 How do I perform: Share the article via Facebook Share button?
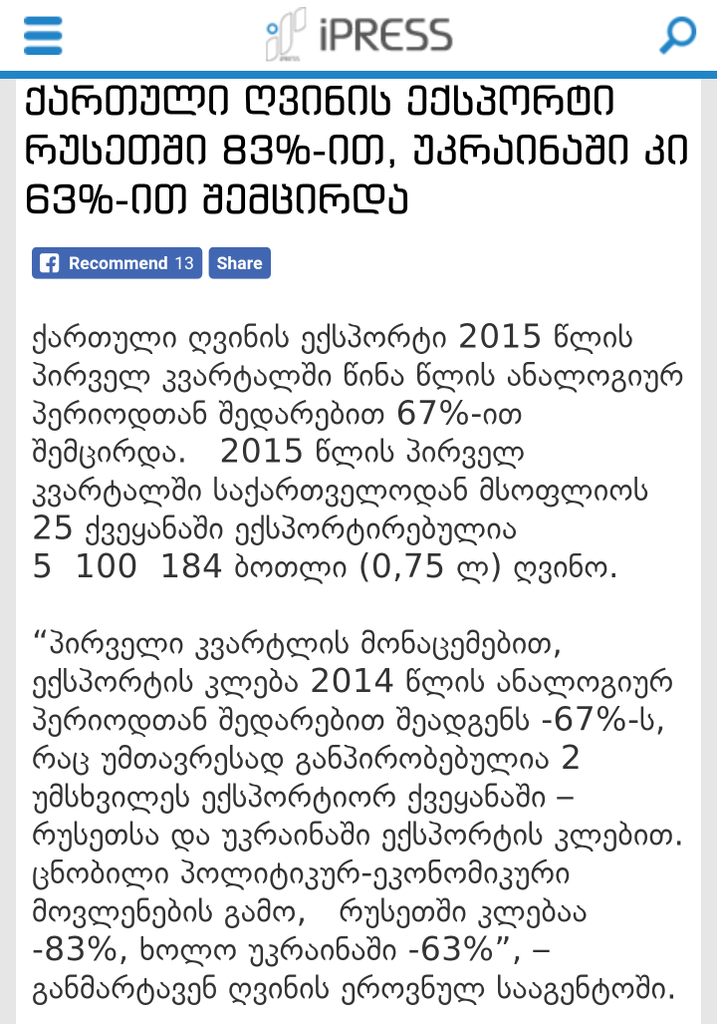coord(239,263)
